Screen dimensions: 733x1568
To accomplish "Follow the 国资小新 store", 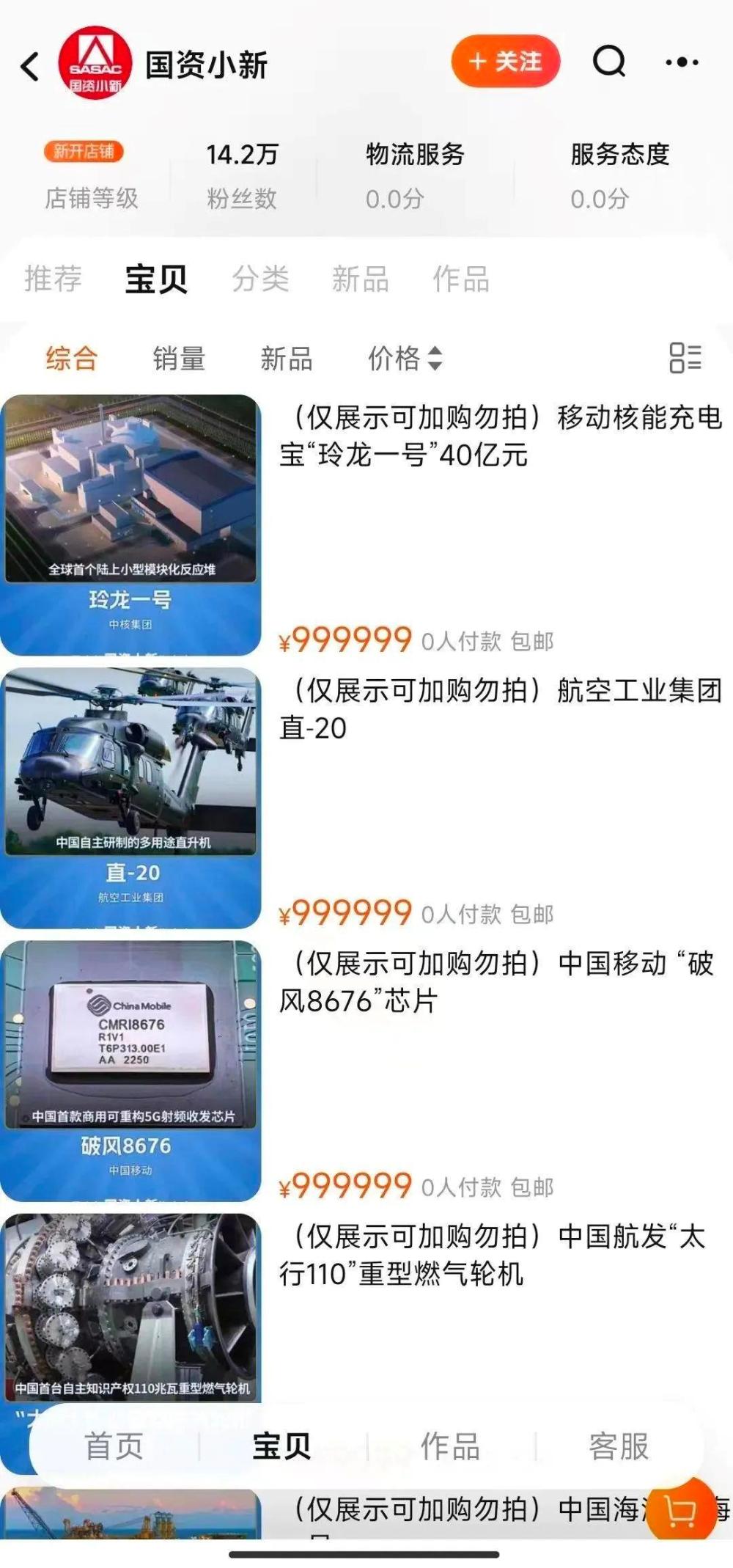I will pyautogui.click(x=505, y=62).
